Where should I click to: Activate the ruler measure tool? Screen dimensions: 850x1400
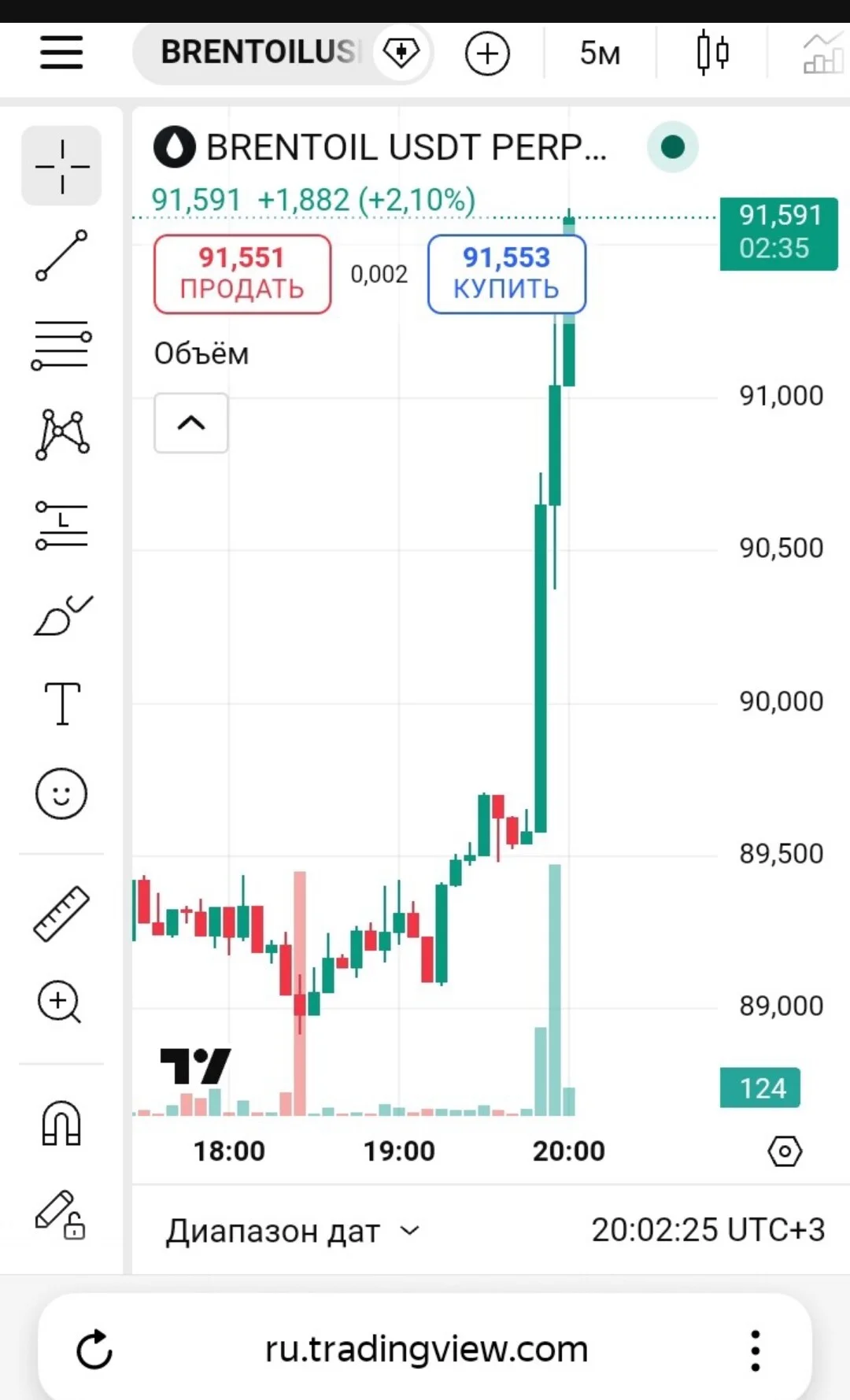tap(61, 914)
